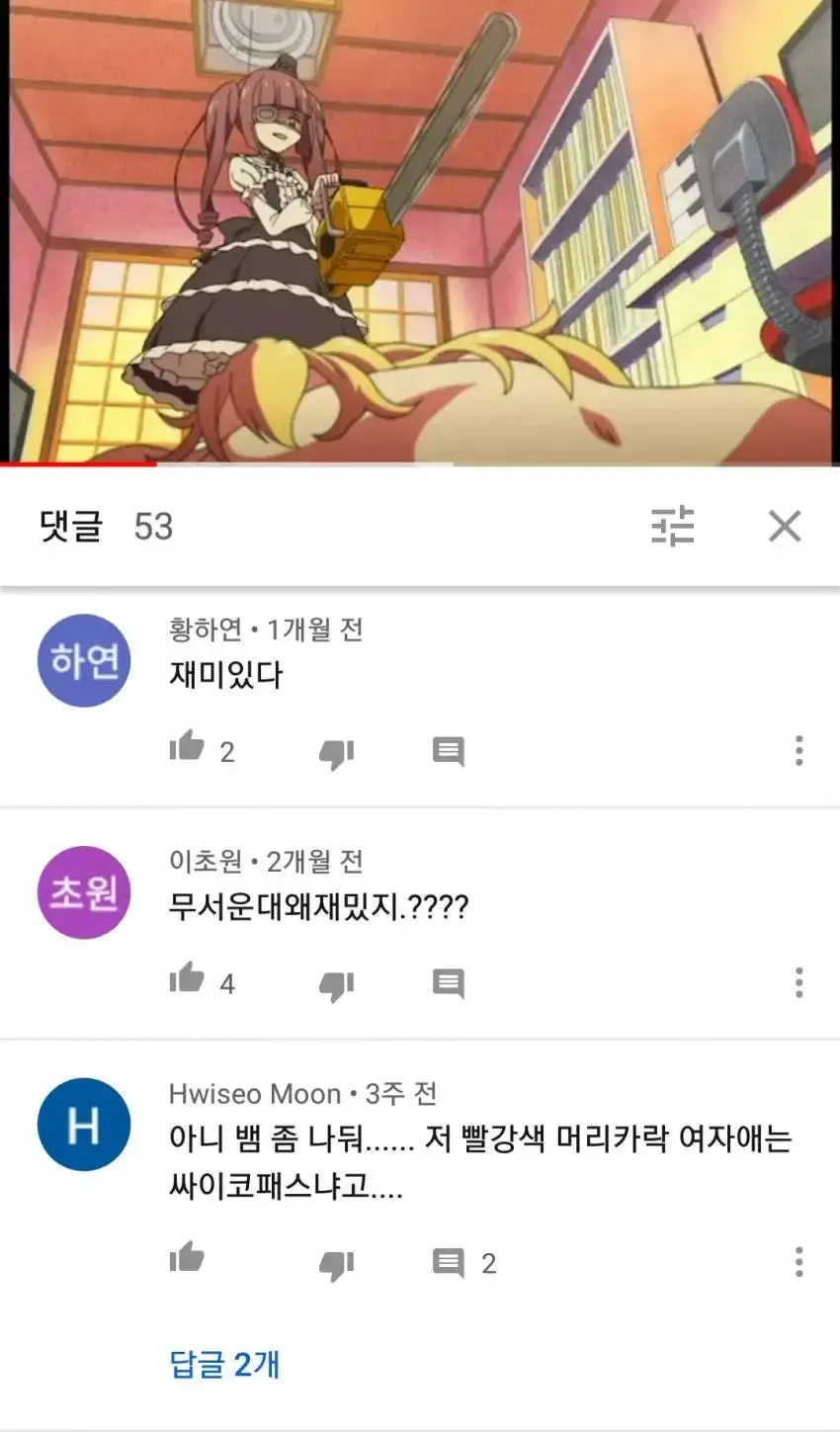This screenshot has height=1432, width=840.
Task: Like Hwiseo Moon's comment
Action: tap(187, 1259)
